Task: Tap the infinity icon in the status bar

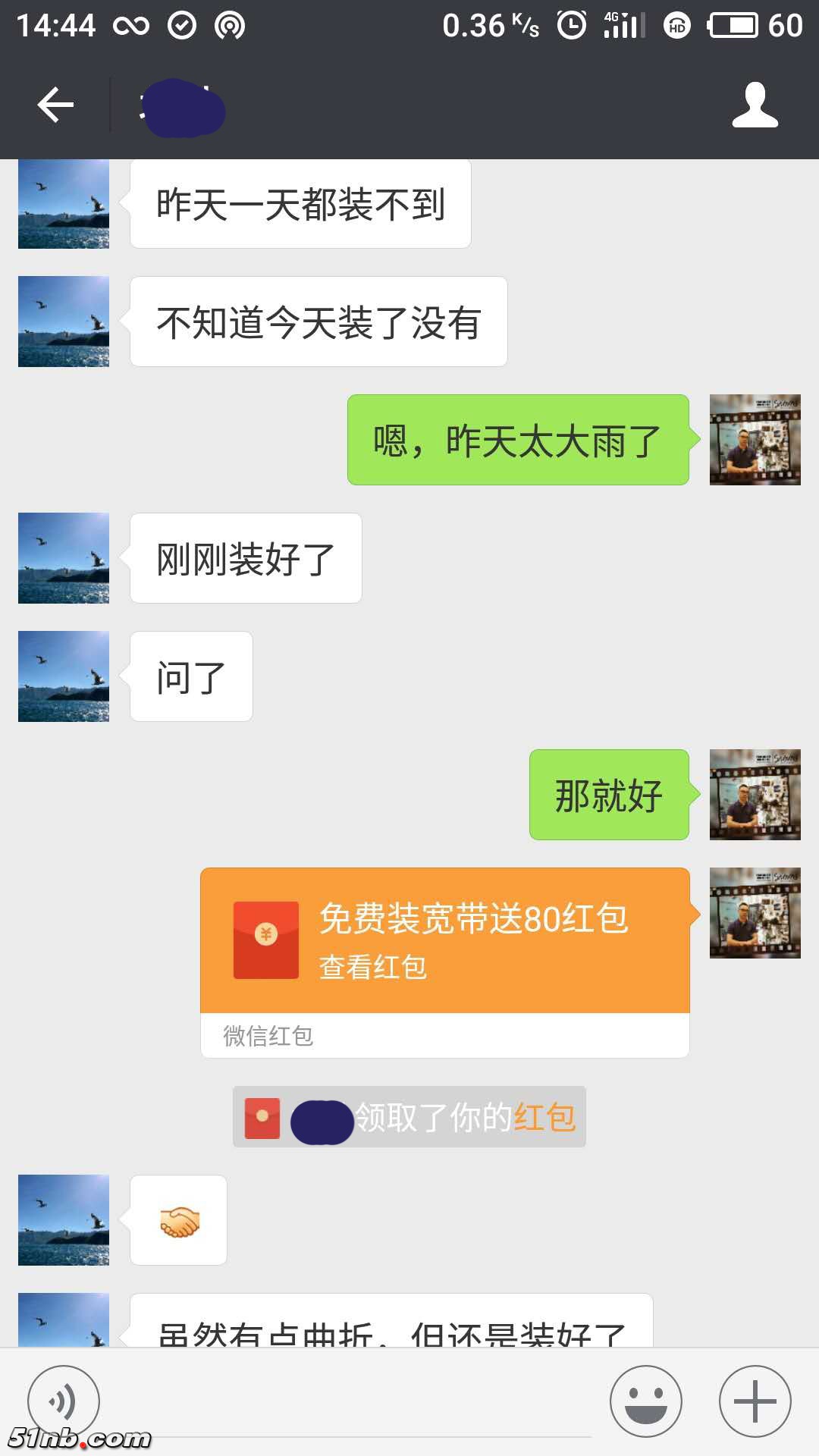Action: point(130,24)
